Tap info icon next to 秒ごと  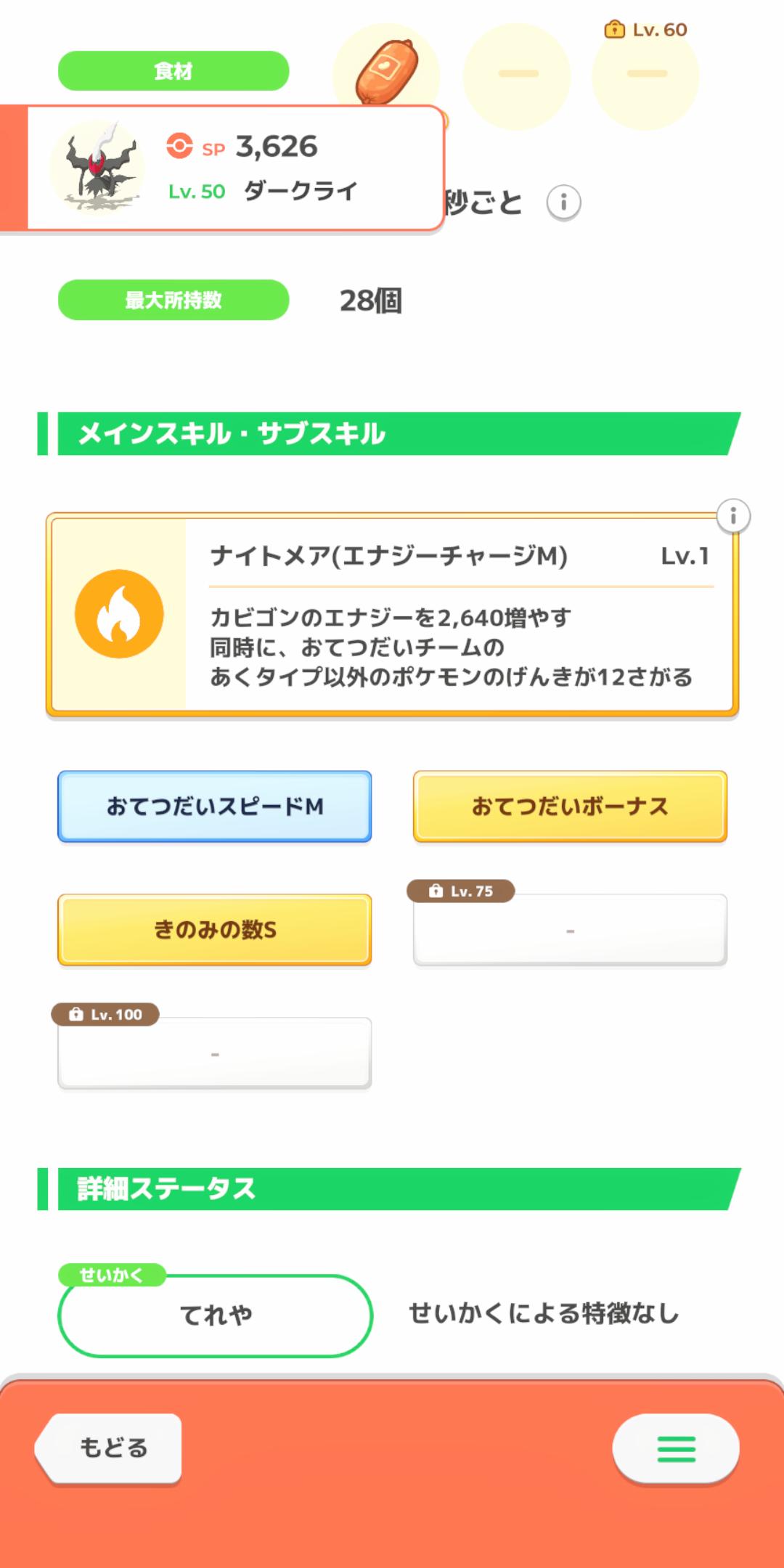point(563,203)
